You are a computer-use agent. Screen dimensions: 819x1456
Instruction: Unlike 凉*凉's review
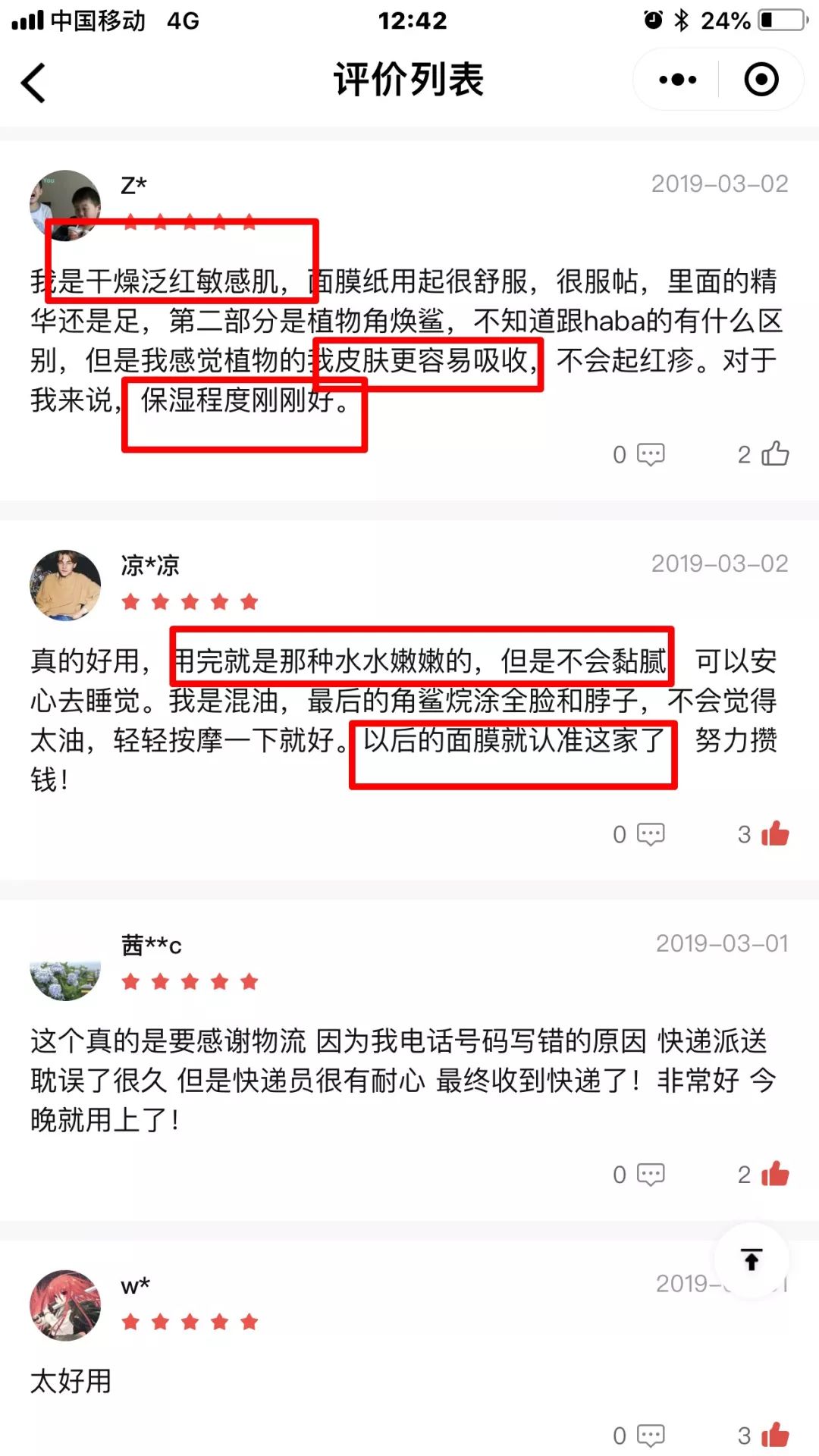[775, 833]
